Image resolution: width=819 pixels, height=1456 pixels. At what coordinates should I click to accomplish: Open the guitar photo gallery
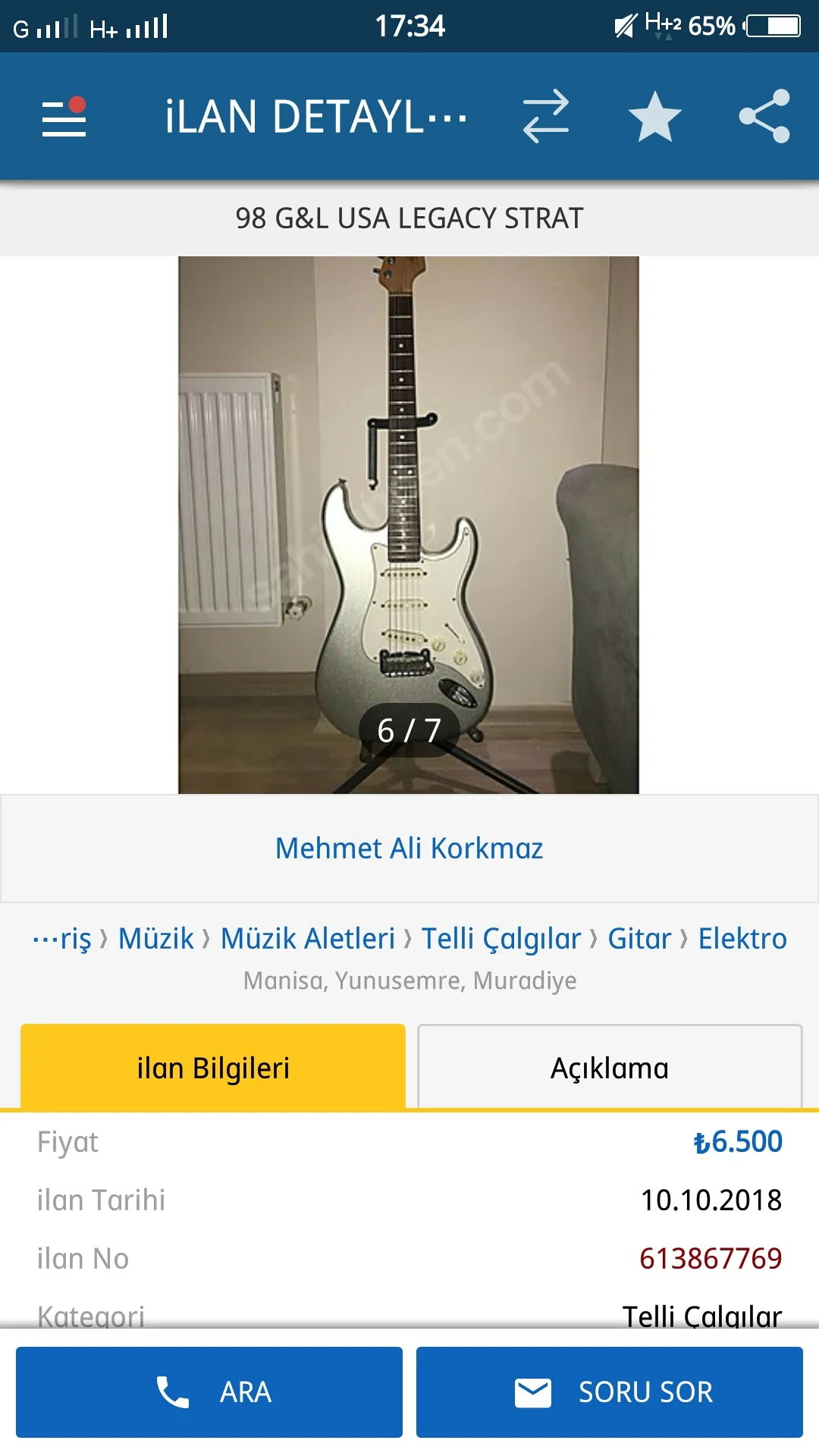[409, 525]
